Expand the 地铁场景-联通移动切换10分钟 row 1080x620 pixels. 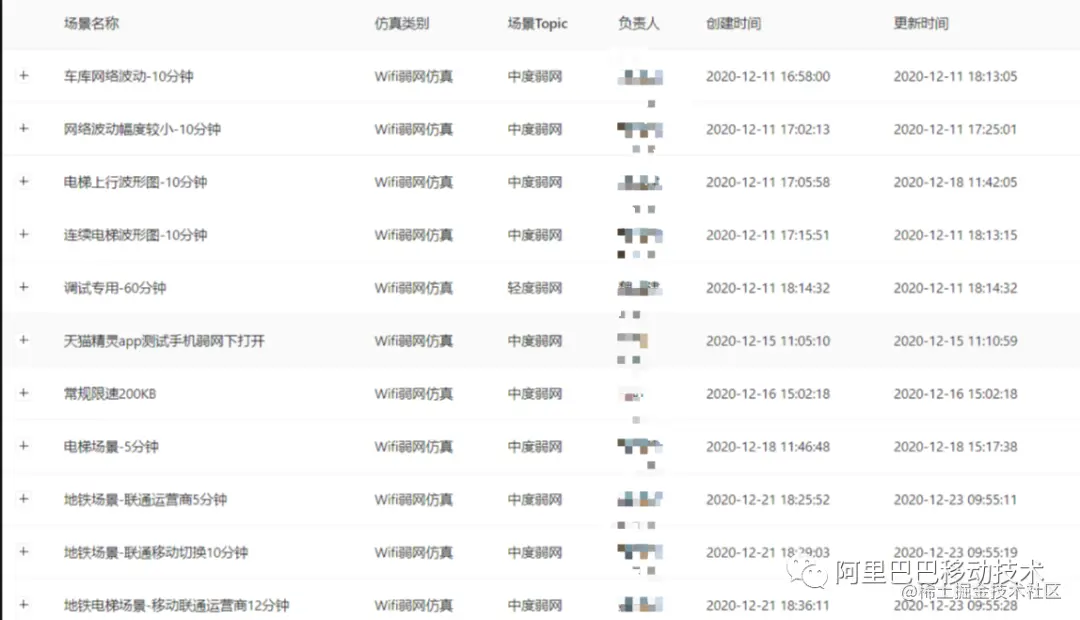(x=23, y=552)
